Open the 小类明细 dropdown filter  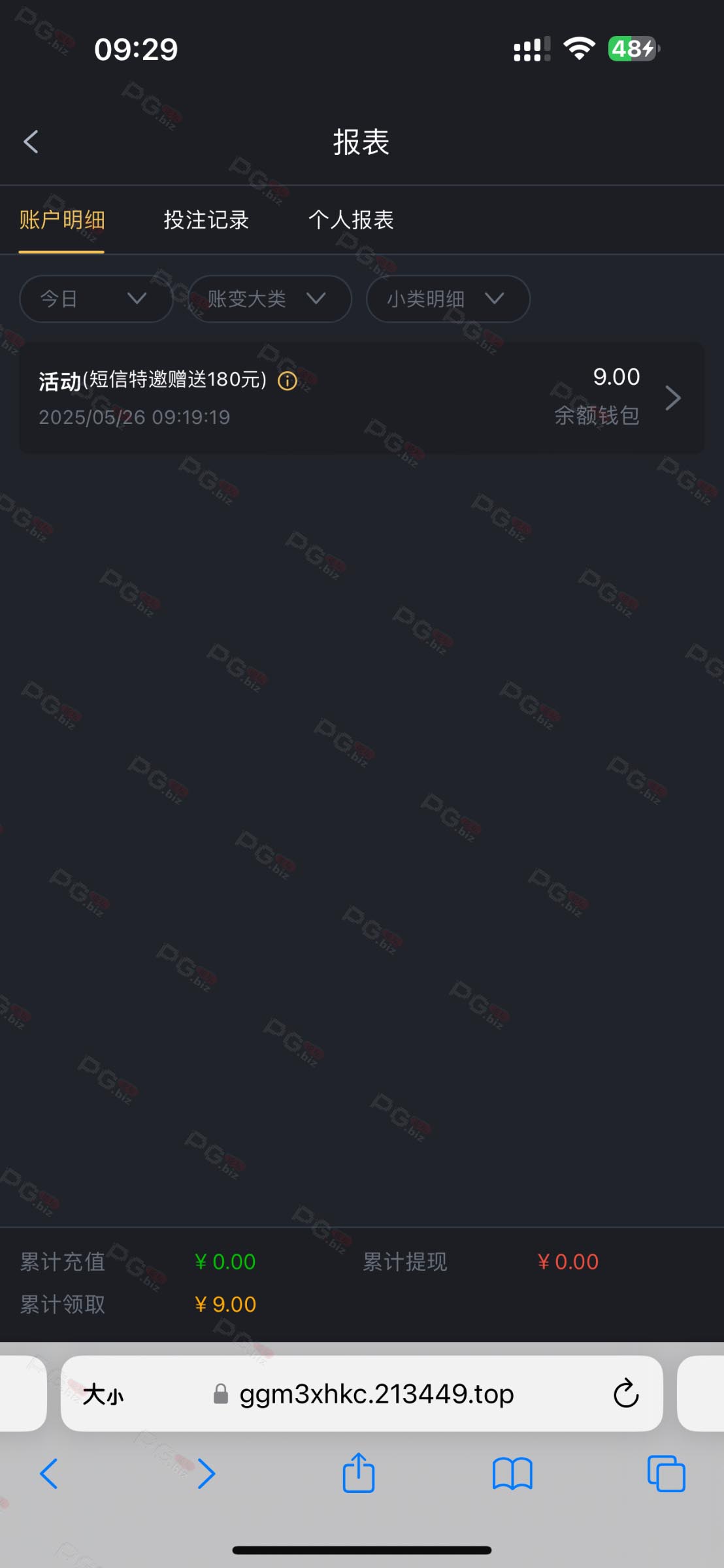(448, 299)
